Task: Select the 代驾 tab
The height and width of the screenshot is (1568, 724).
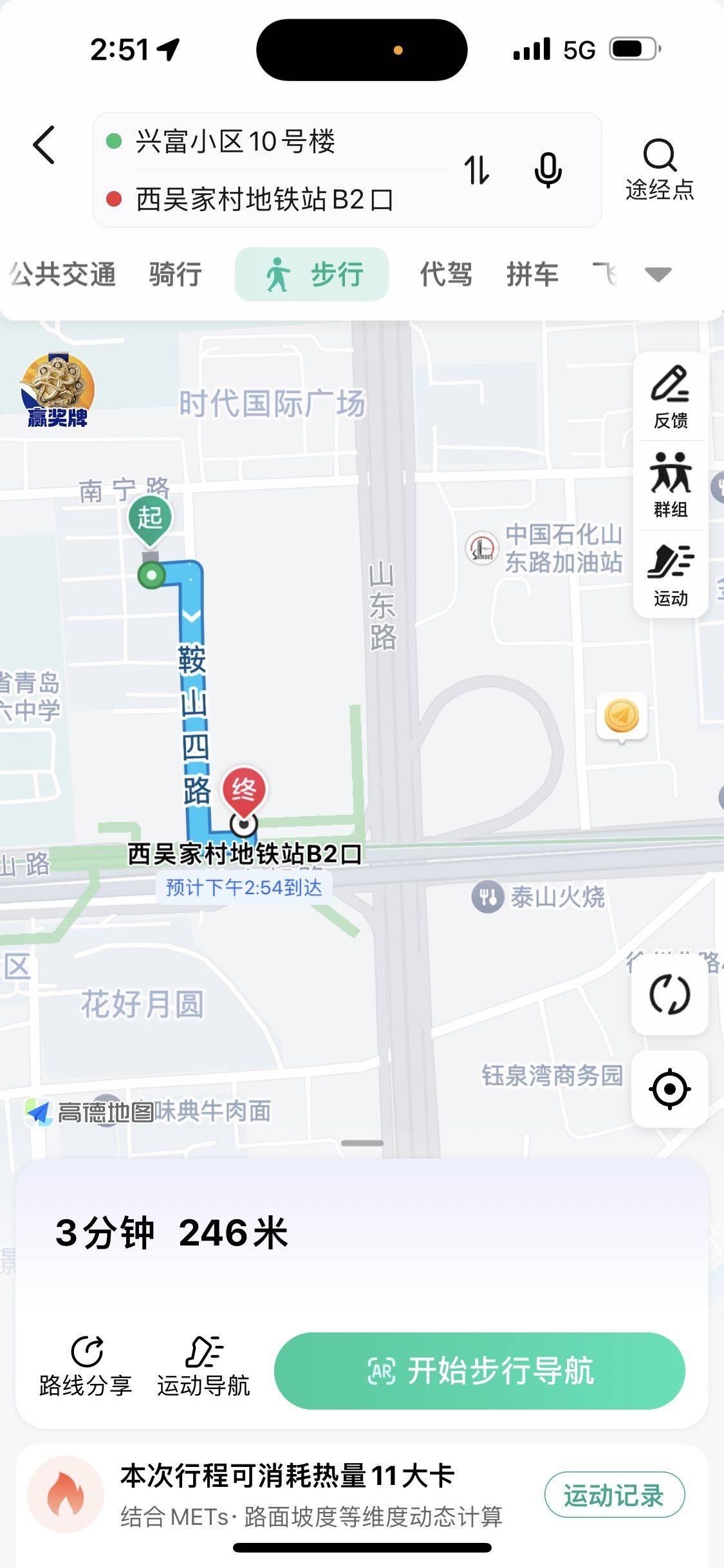Action: pos(446,274)
